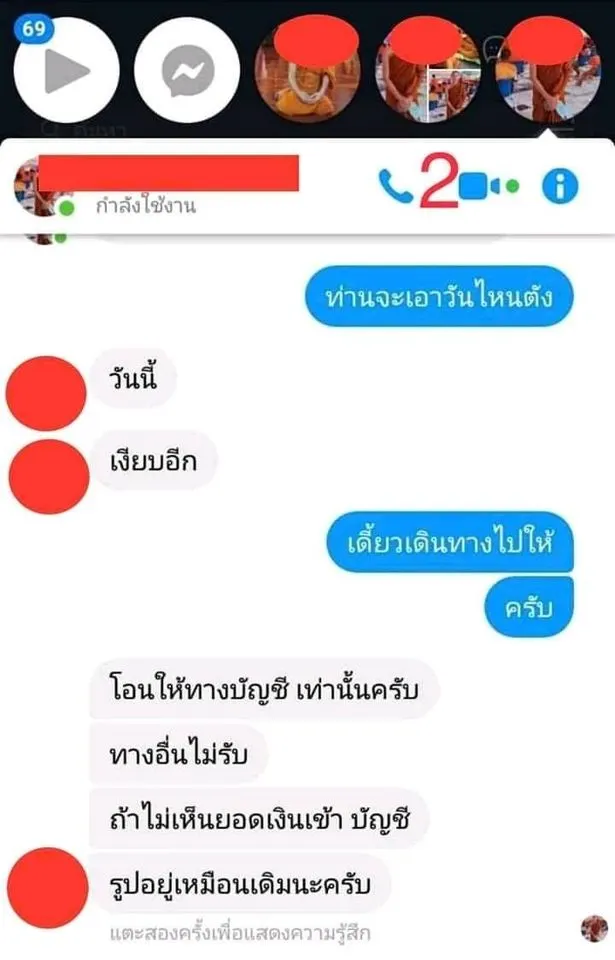
Task: Open the Messenger logo chat head
Action: click(187, 70)
